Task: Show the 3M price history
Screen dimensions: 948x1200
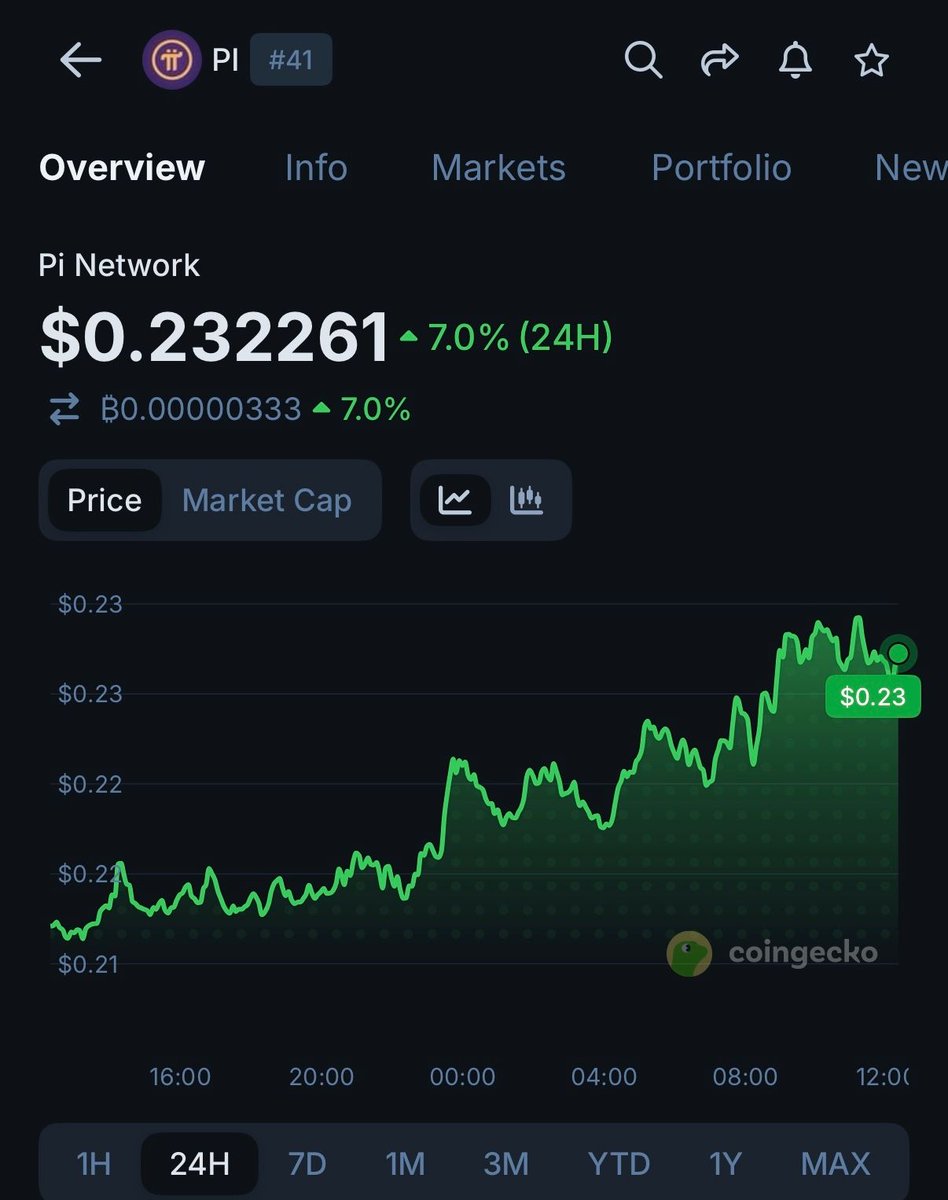Action: click(506, 1164)
